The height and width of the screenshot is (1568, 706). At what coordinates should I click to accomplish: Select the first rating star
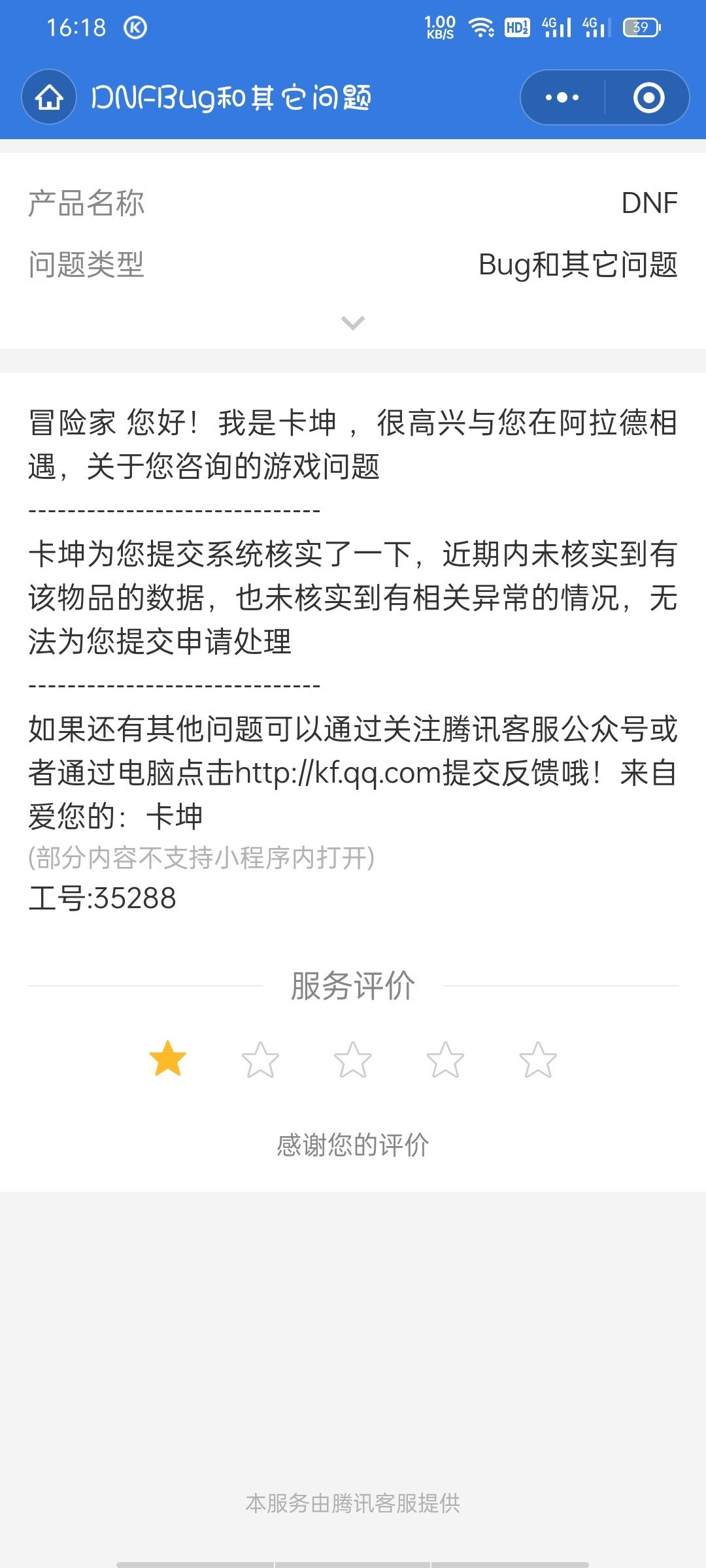tap(168, 1059)
